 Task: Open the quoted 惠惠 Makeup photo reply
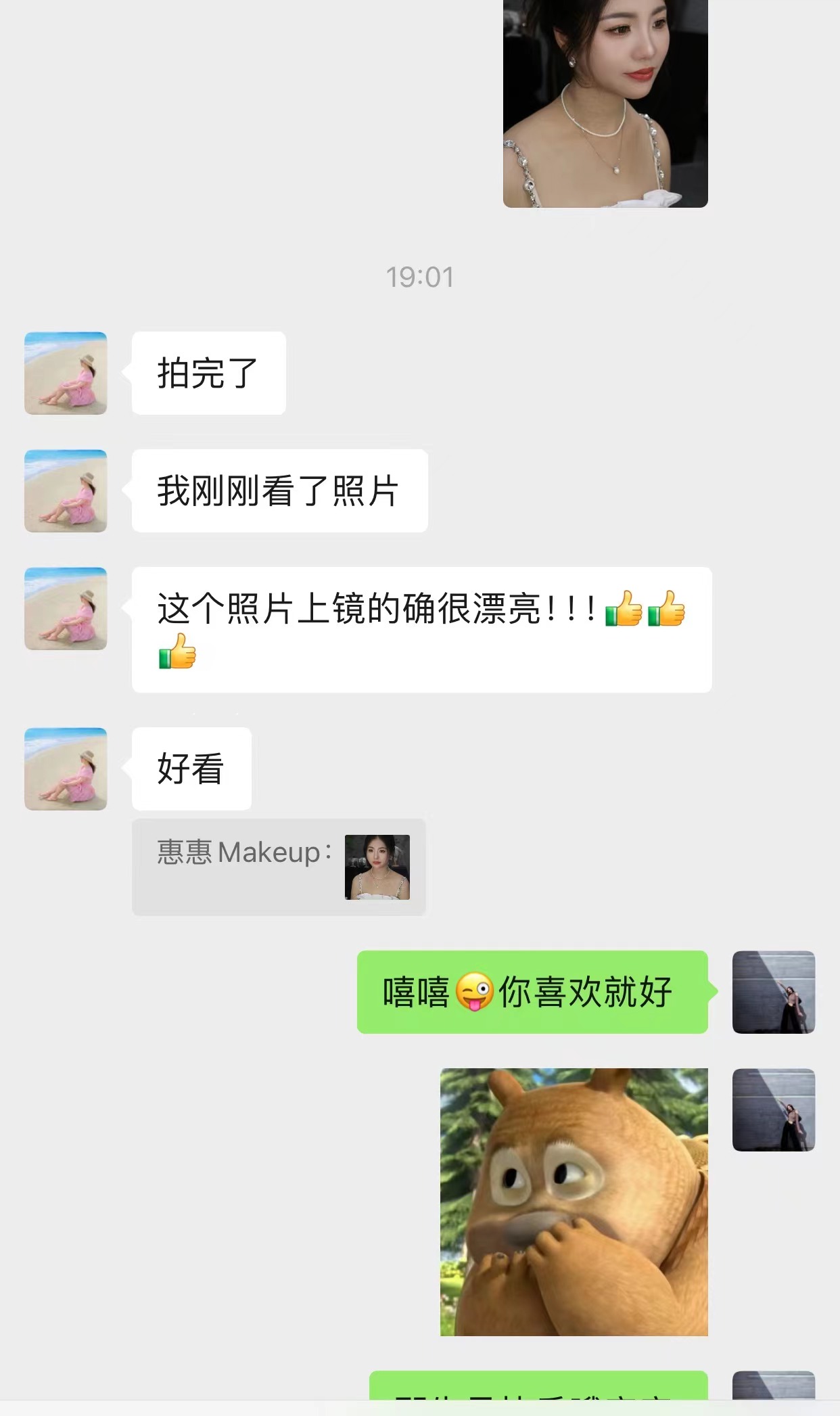279,867
